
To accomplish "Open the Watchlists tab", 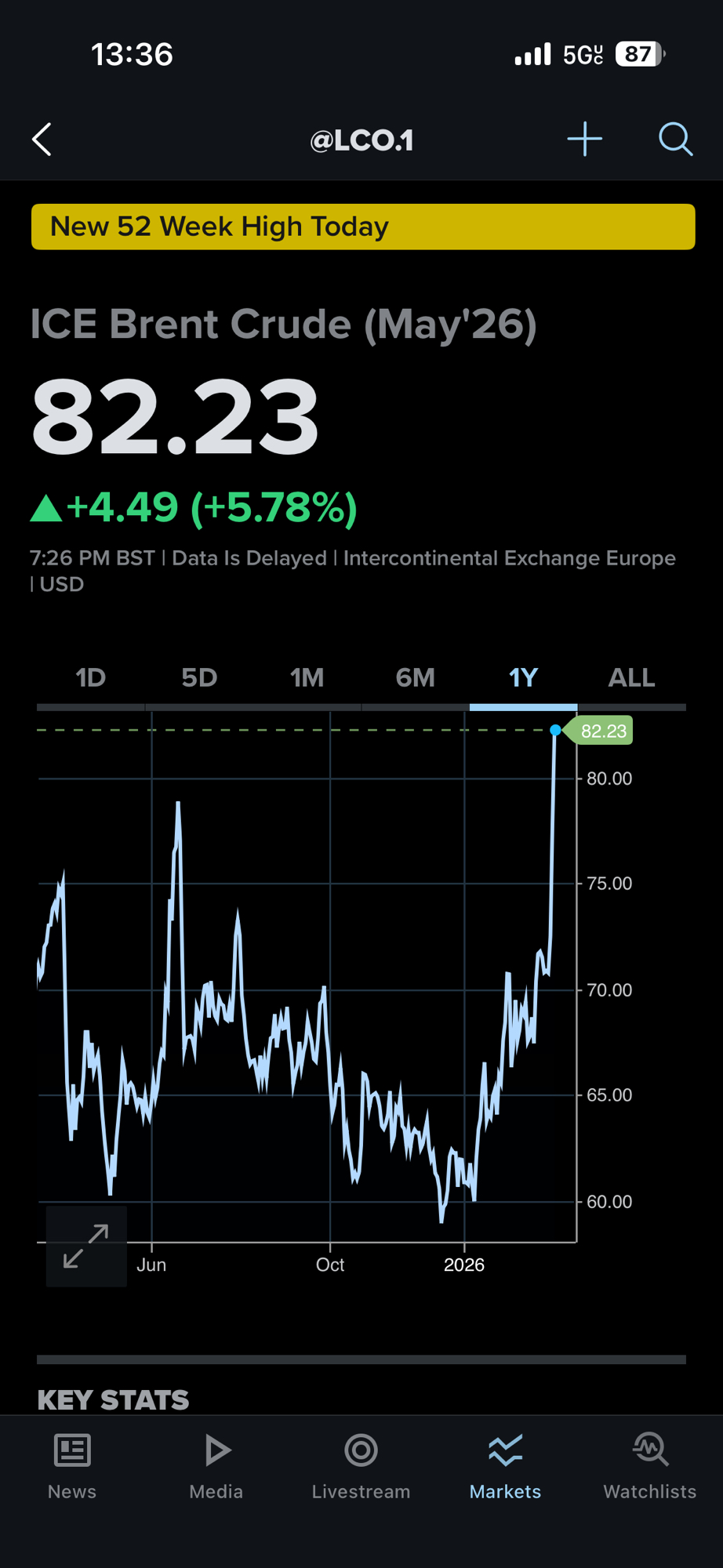I will 649,1466.
